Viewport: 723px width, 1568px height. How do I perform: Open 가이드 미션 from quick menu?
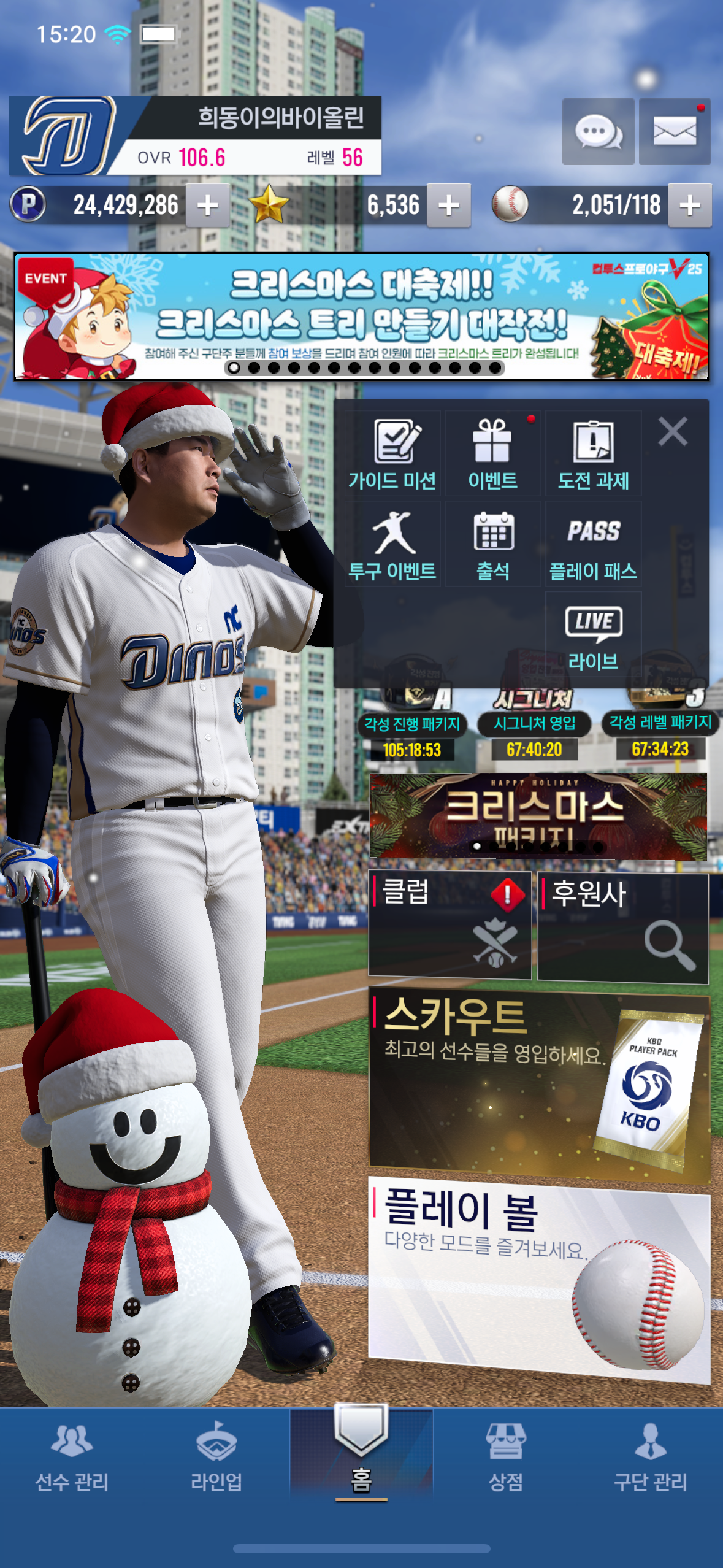pyautogui.click(x=392, y=454)
